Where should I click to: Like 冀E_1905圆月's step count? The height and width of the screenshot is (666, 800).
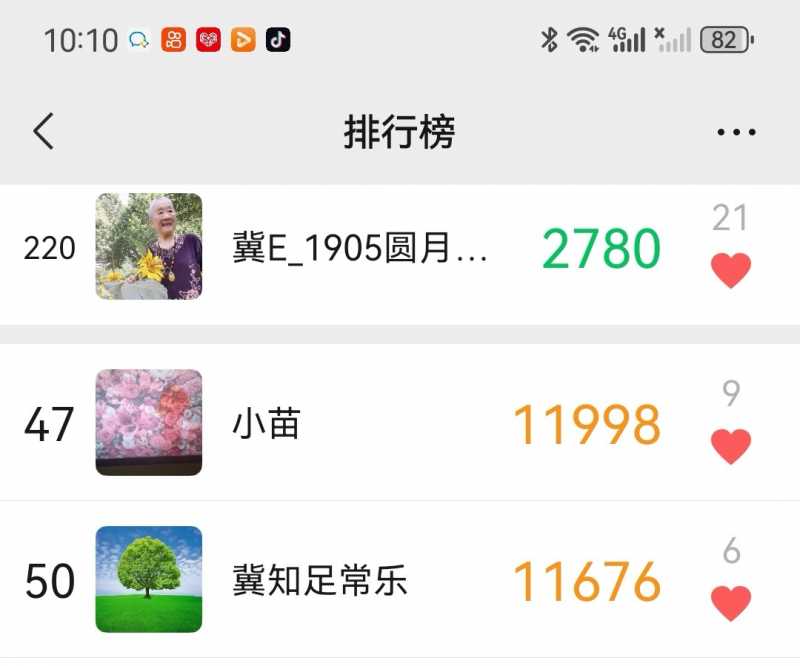[730, 269]
